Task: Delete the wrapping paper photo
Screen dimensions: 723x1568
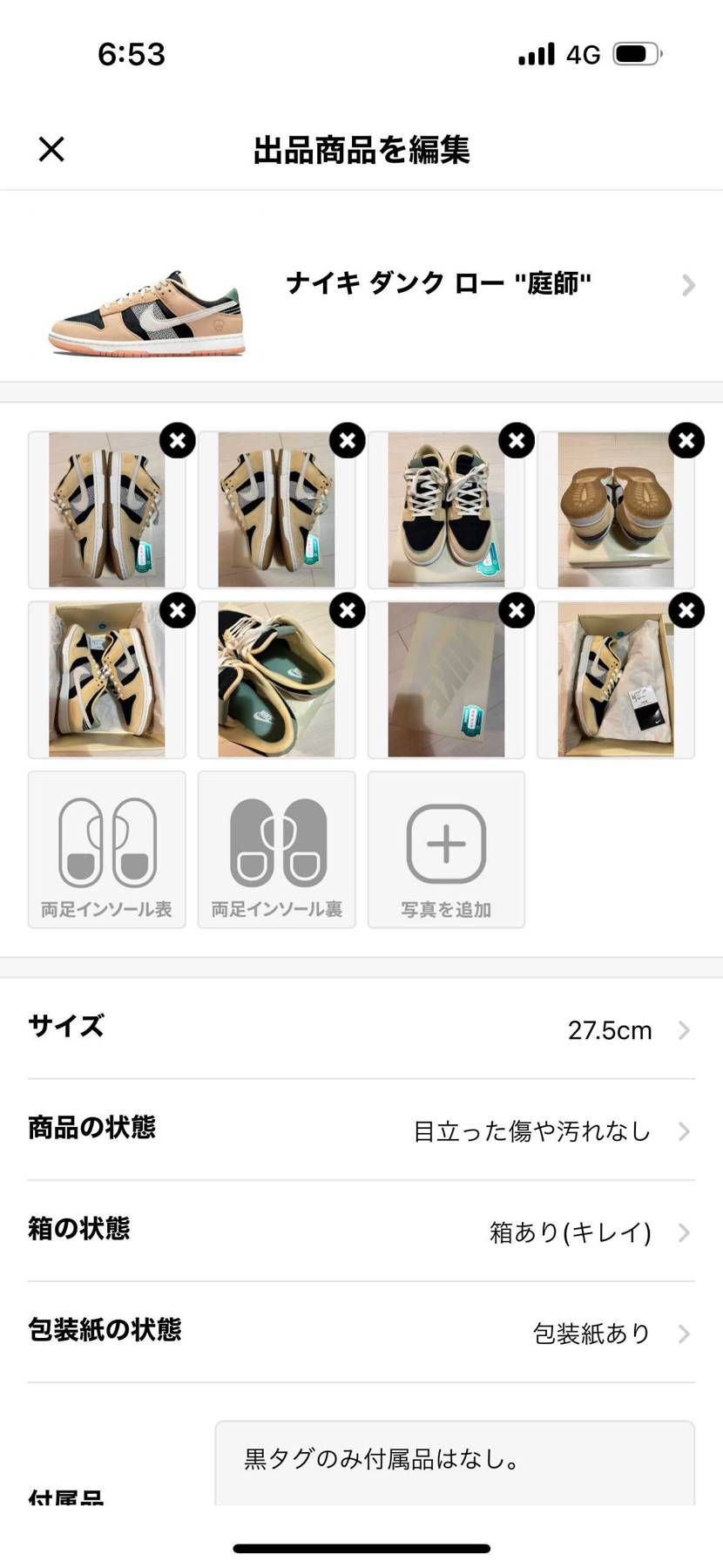Action: click(x=517, y=611)
